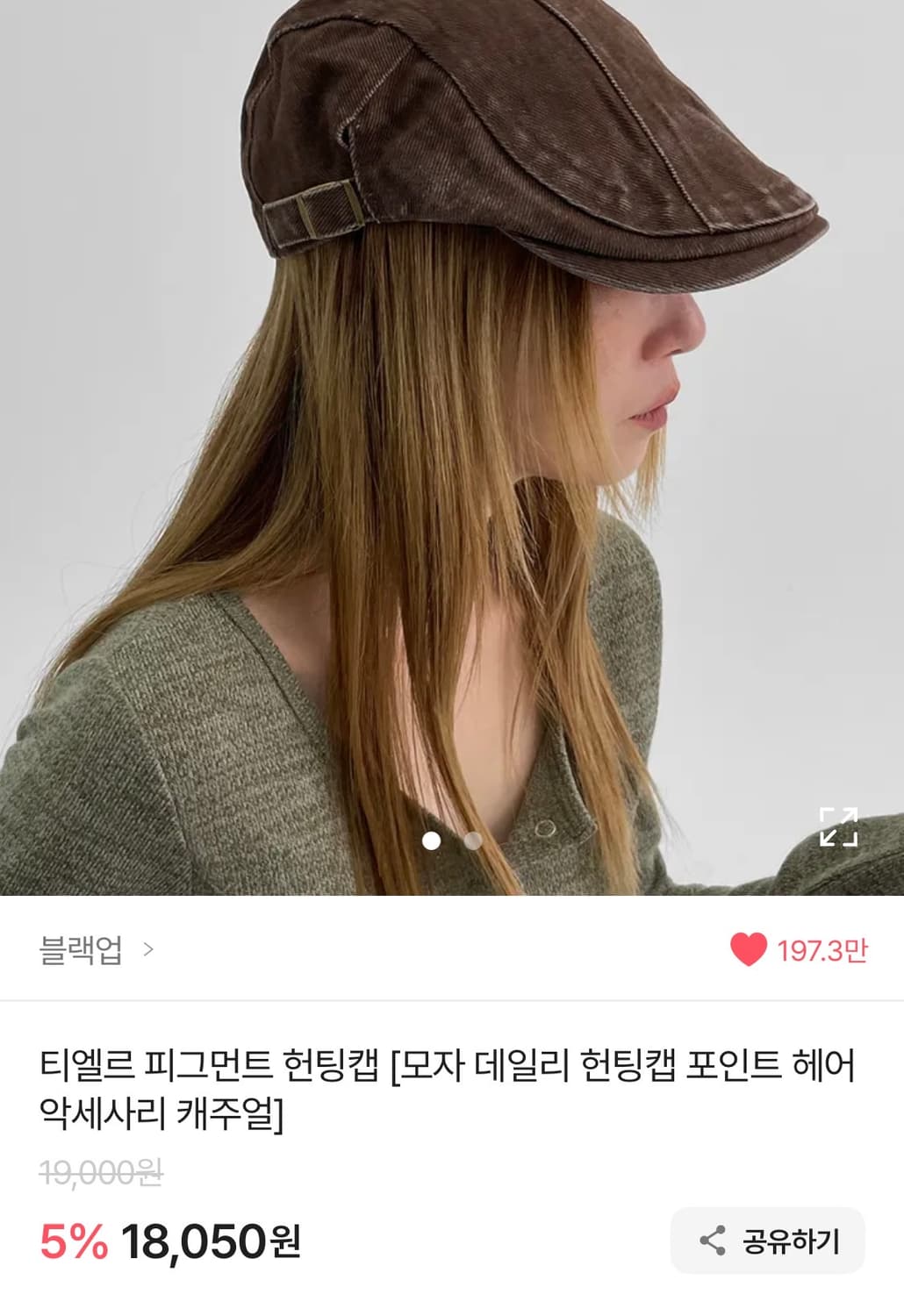Tap the hunting cap product photo
This screenshot has width=904, height=1316.
point(452,439)
